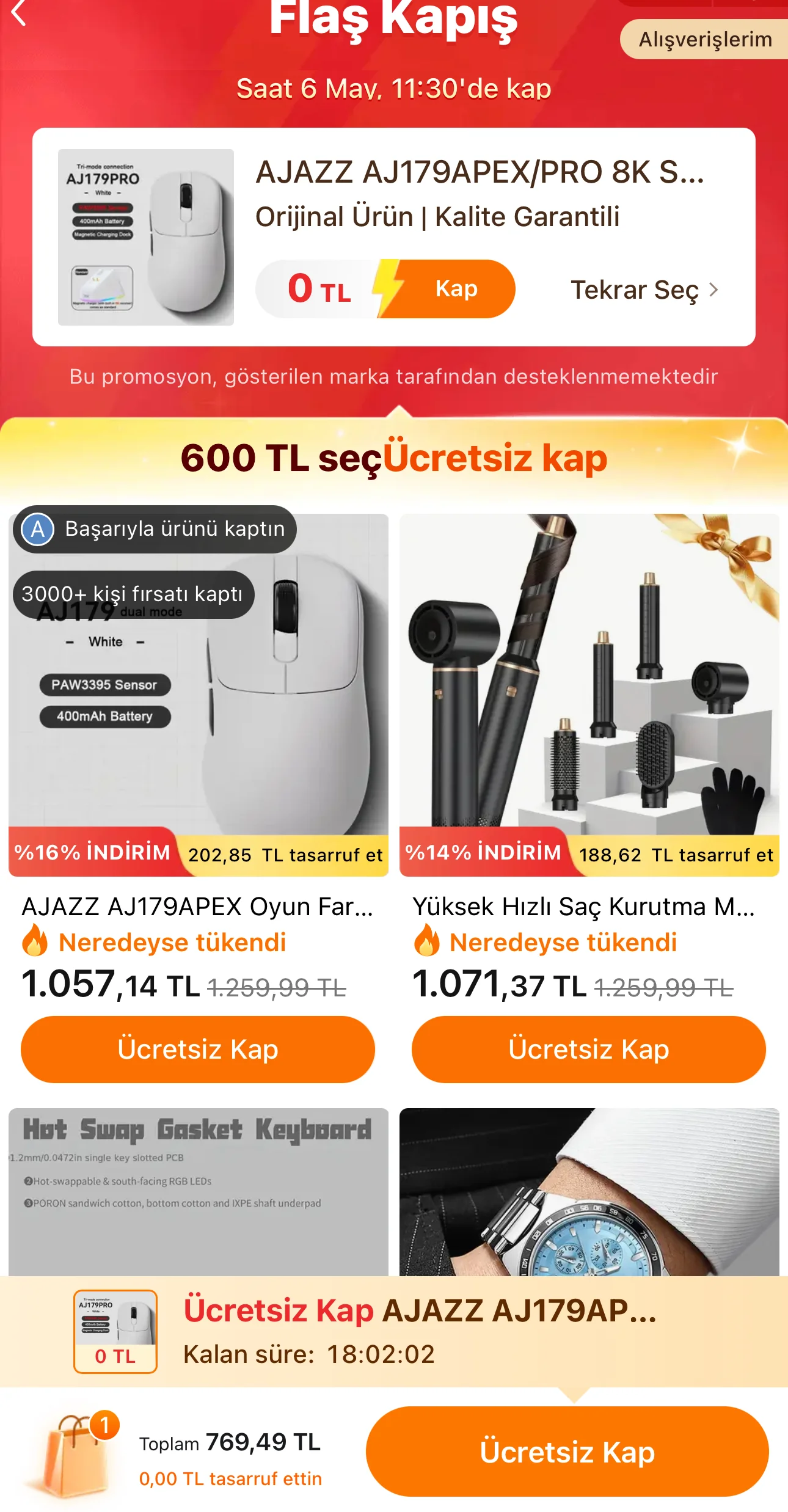View the blue dial wristwatch product
The image size is (788, 1512).
pyautogui.click(x=589, y=1191)
